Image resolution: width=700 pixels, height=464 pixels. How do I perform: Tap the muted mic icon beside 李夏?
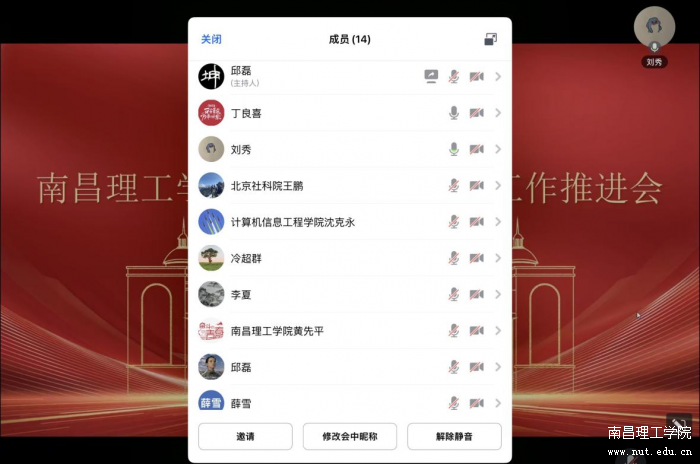point(453,294)
